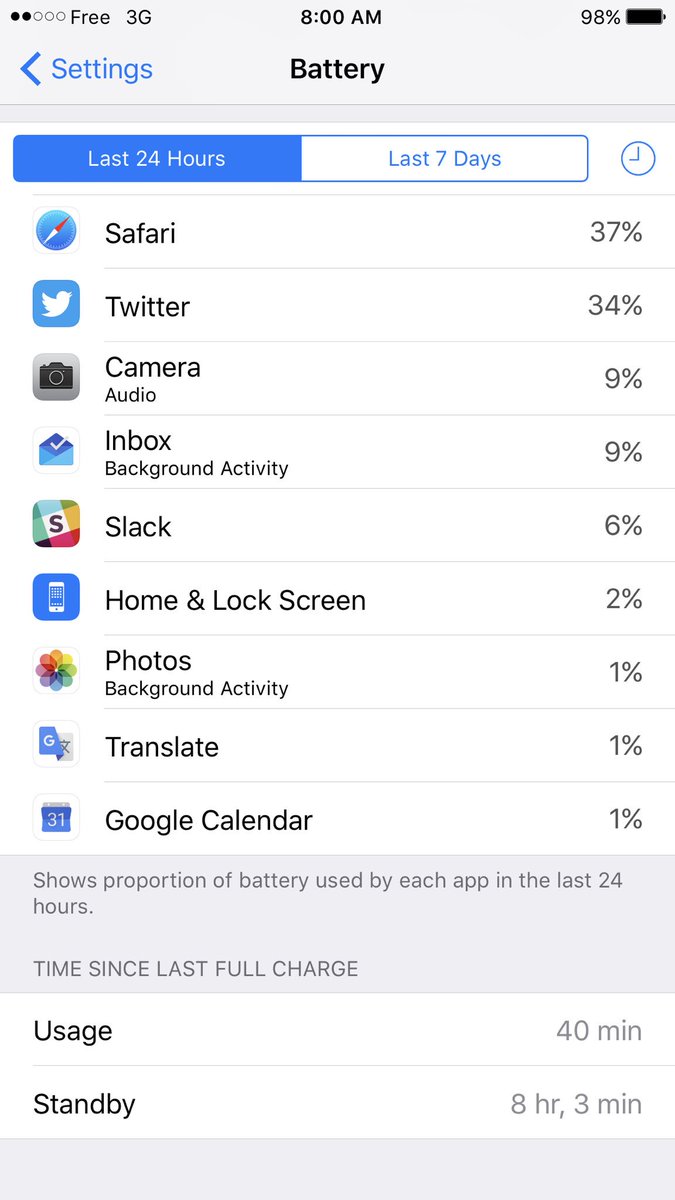Image resolution: width=675 pixels, height=1200 pixels.
Task: Switch to Last 7 Days
Action: tap(444, 159)
